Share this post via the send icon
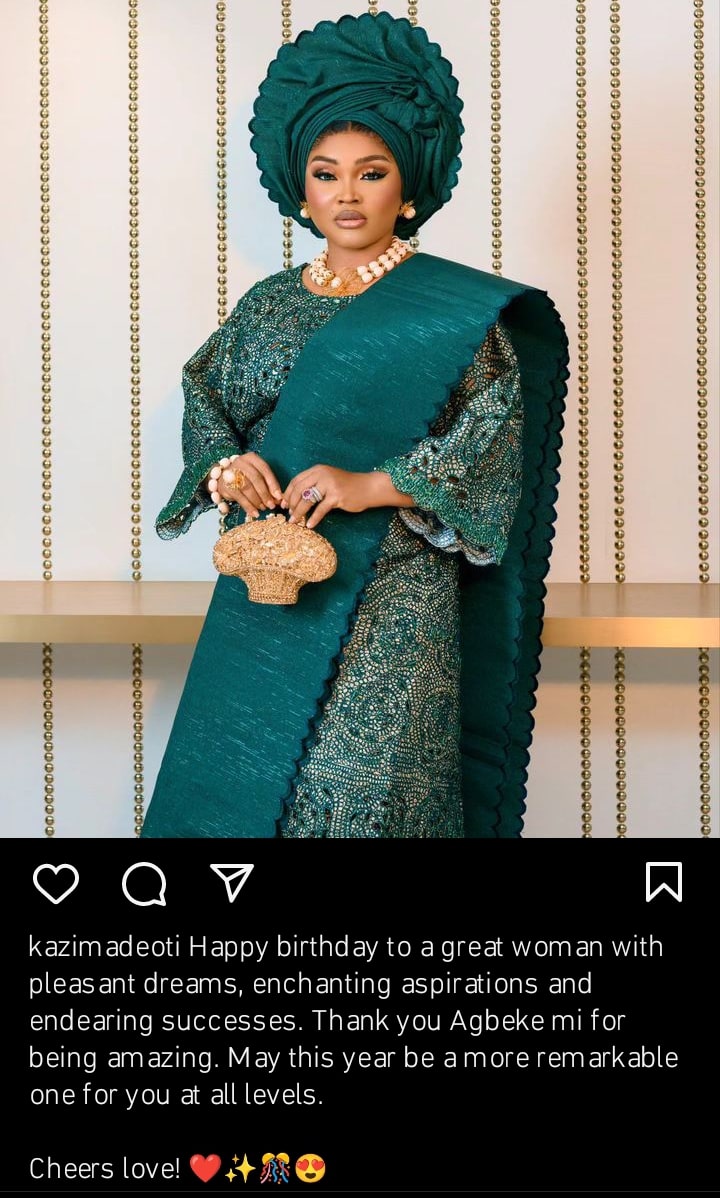This screenshot has width=720, height=1198. [x=232, y=883]
